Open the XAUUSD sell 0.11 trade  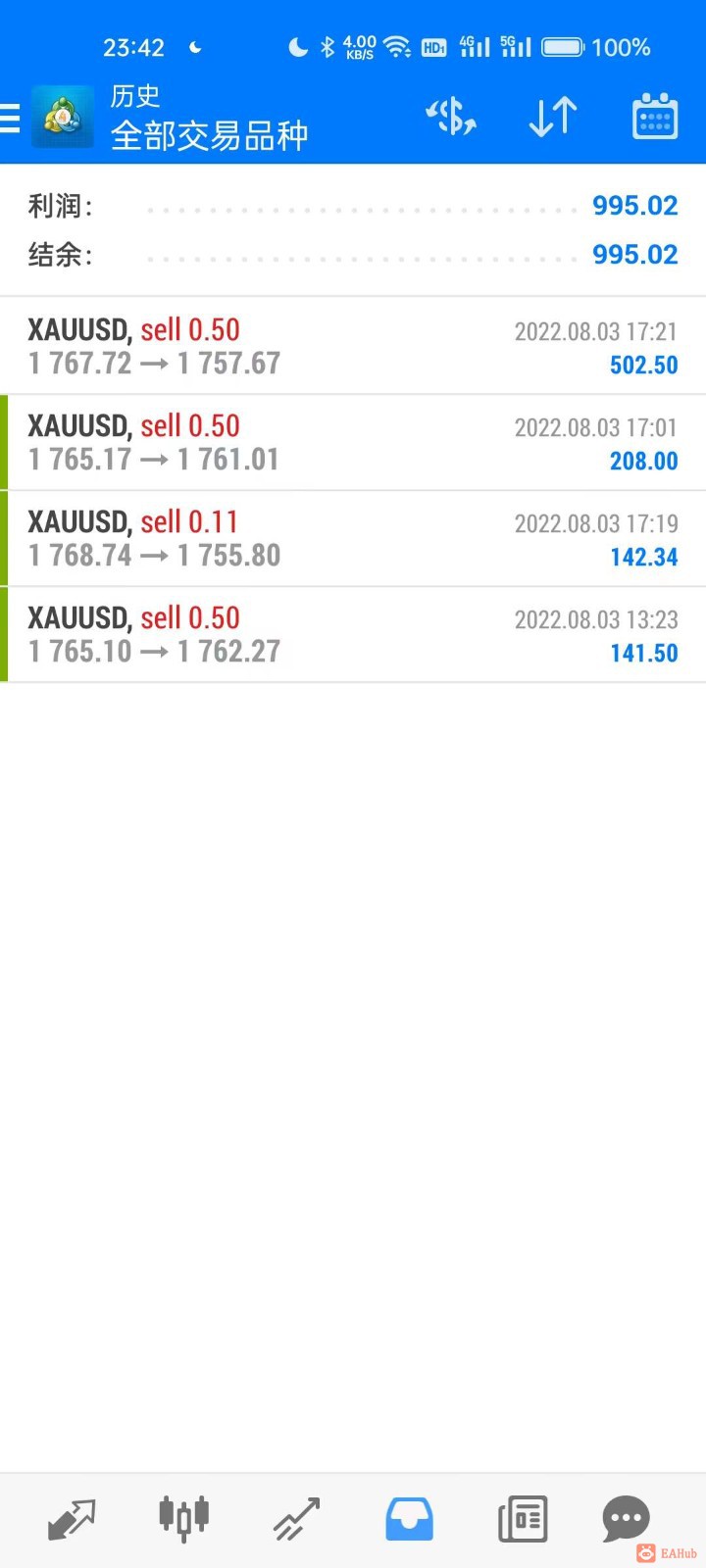tap(353, 538)
